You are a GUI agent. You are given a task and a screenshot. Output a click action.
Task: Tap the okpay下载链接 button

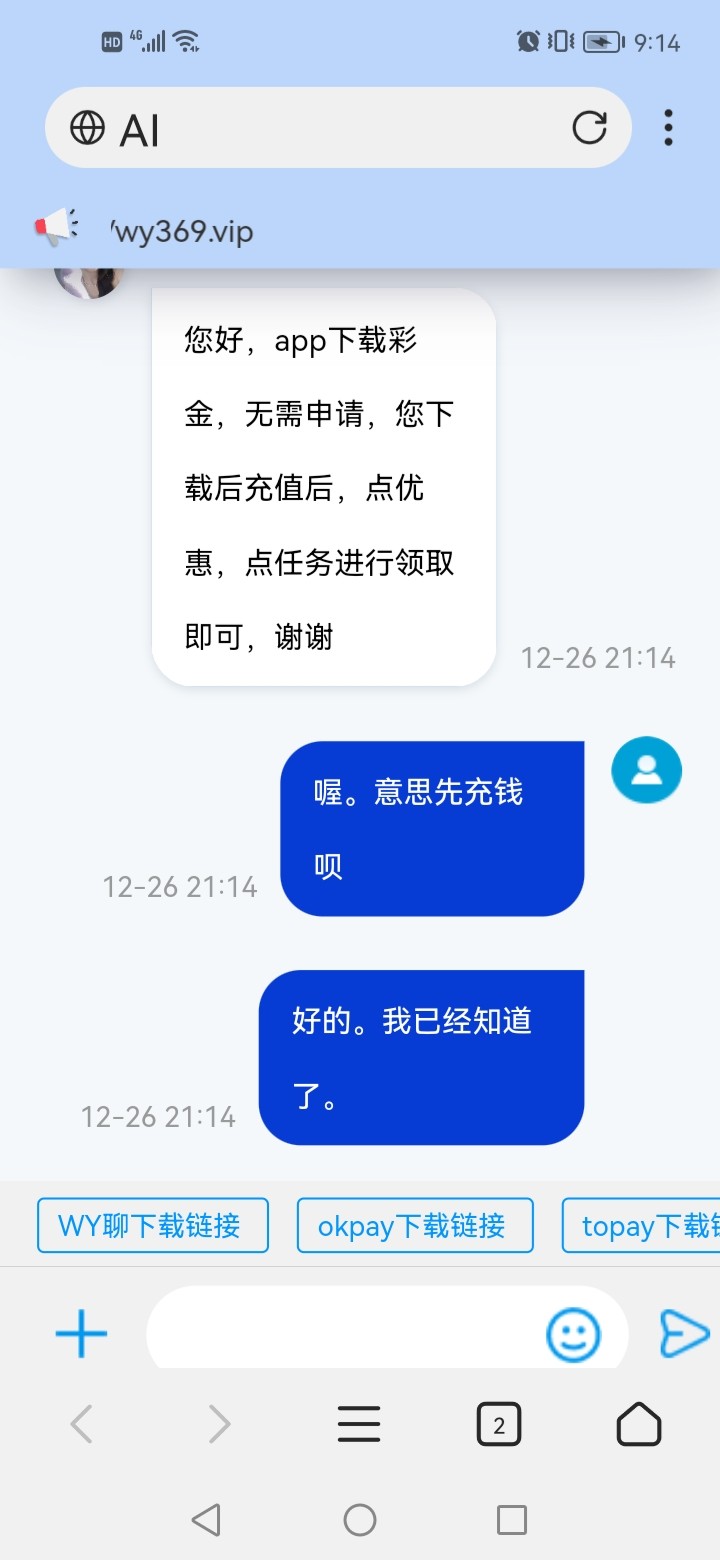coord(415,1224)
